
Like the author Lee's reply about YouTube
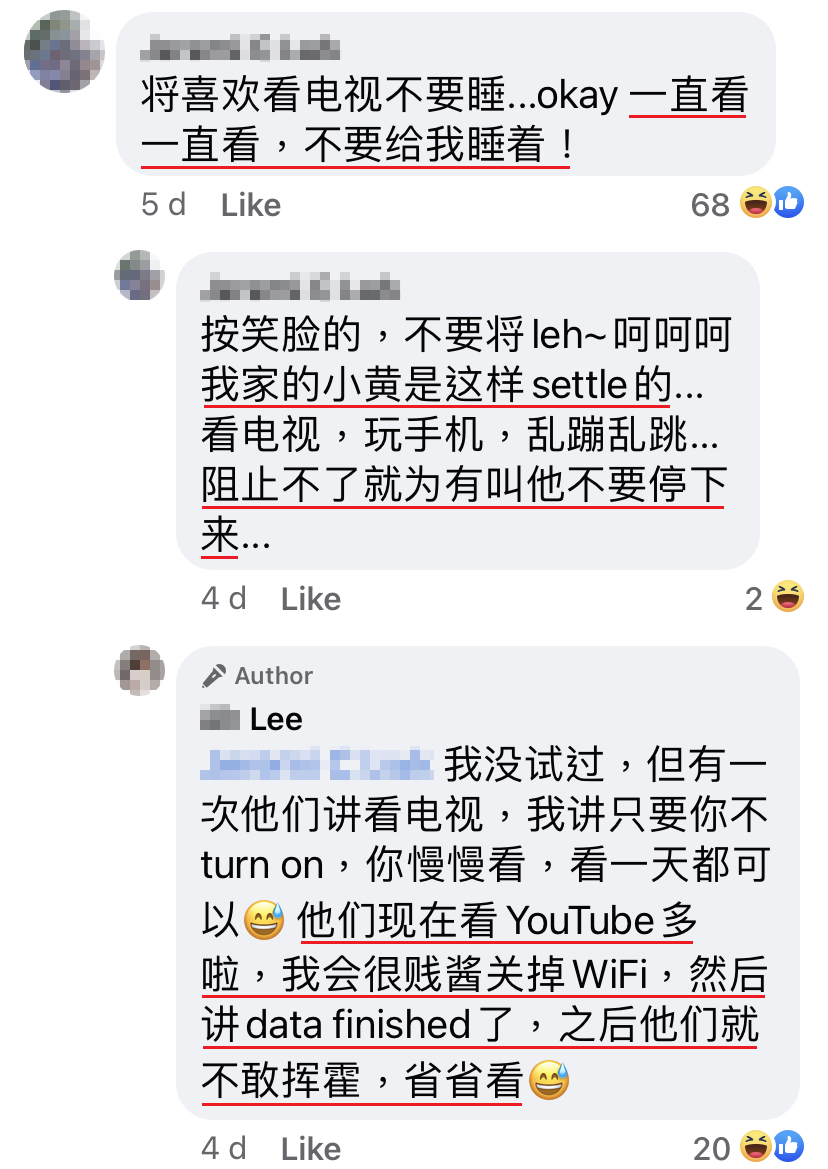(310, 1148)
